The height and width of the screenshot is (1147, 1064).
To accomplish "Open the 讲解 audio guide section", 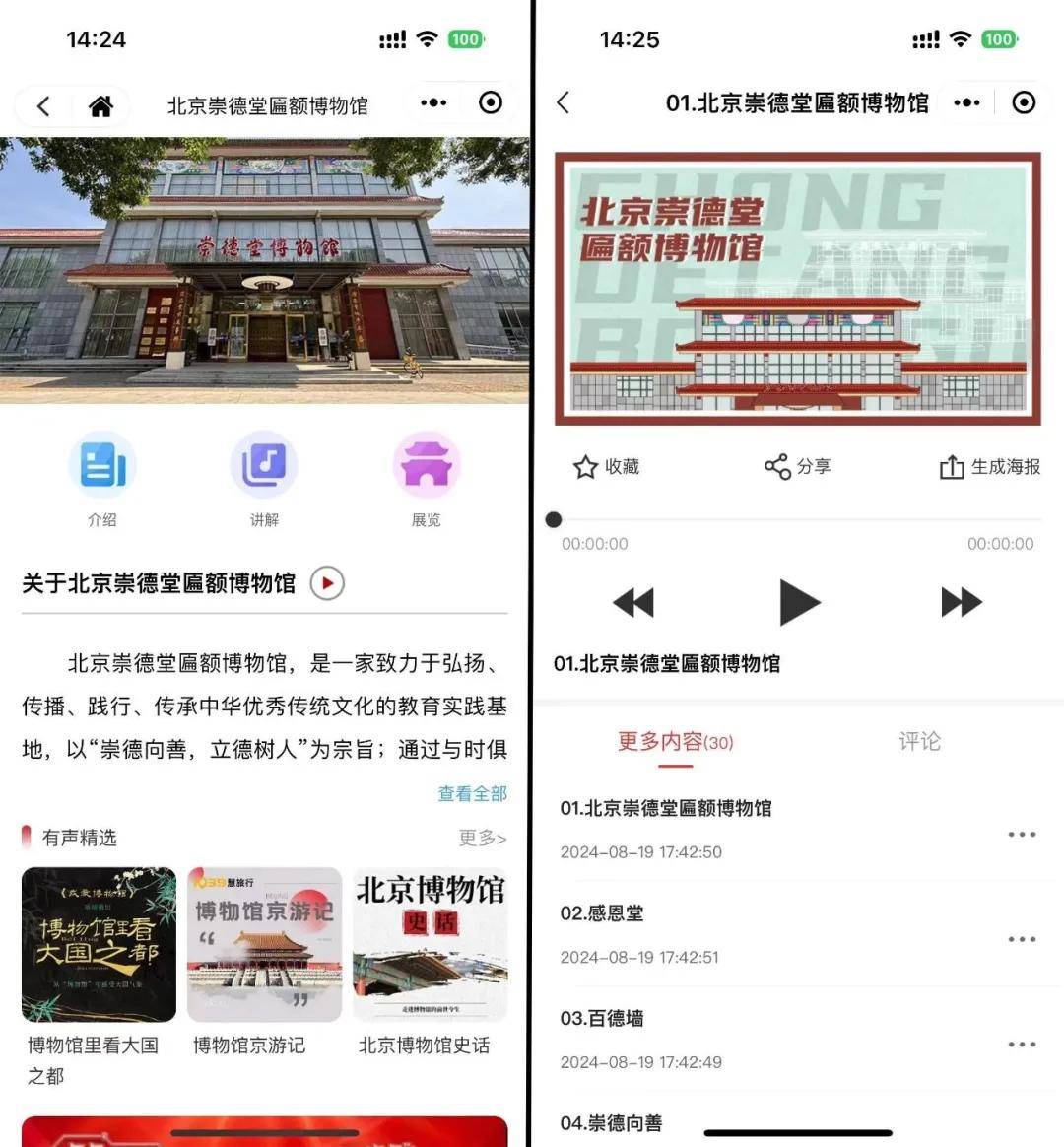I will click(264, 466).
